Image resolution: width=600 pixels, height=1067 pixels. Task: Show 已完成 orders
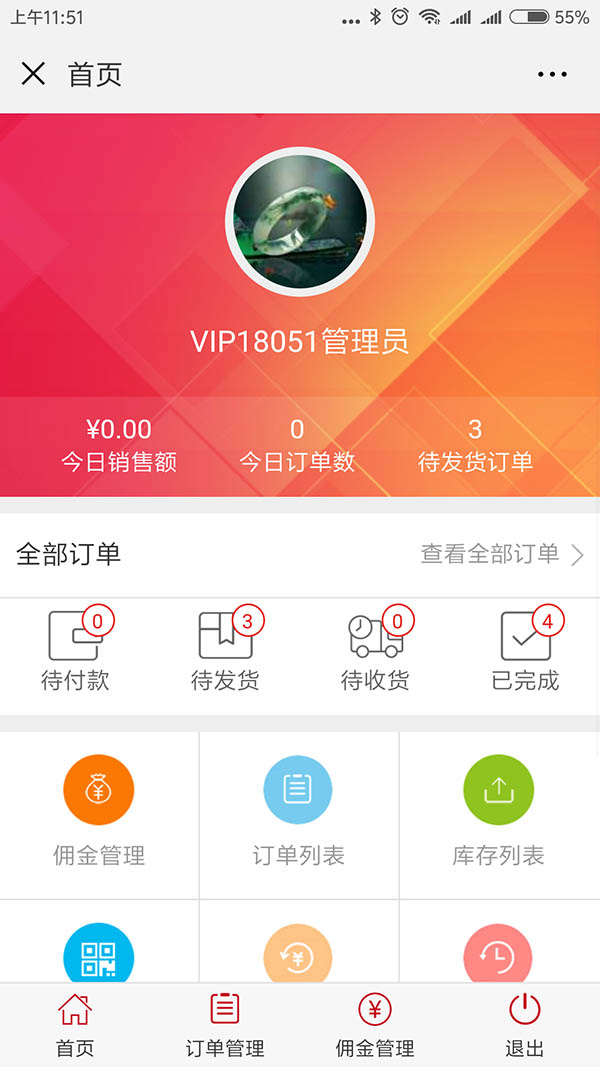(x=525, y=652)
